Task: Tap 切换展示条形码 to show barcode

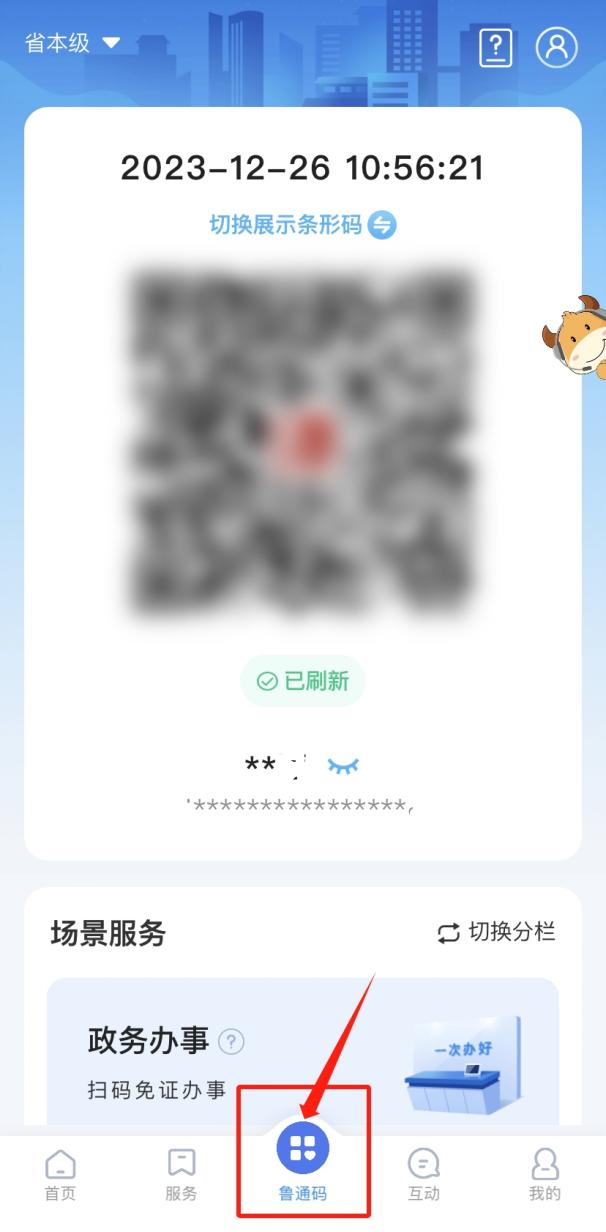Action: coord(302,224)
